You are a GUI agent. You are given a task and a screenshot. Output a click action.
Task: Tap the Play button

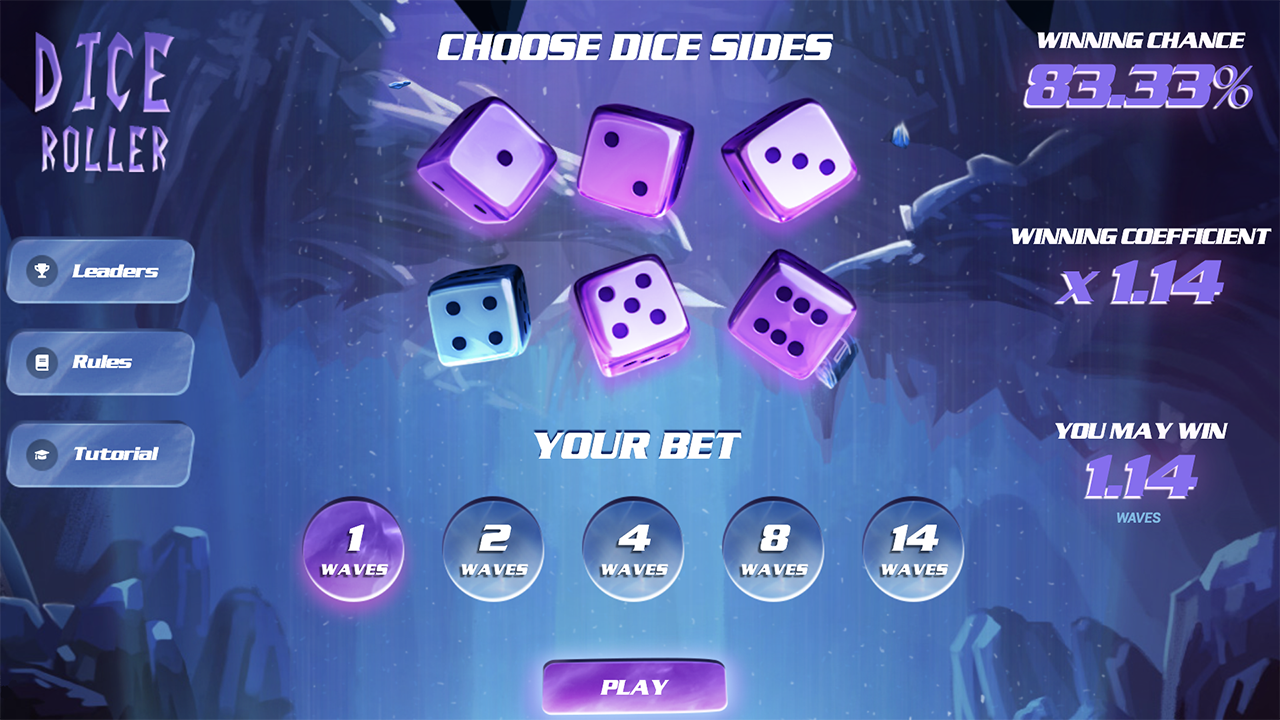click(x=634, y=687)
